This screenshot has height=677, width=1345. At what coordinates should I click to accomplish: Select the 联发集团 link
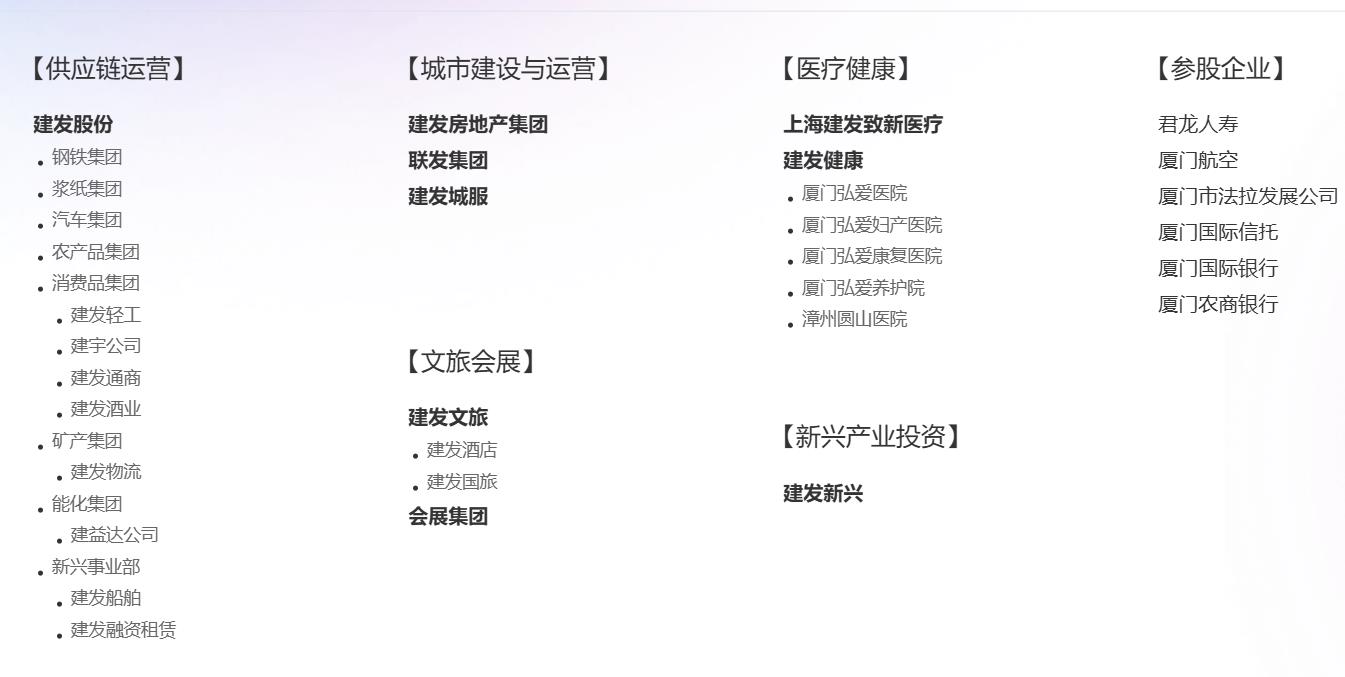click(x=448, y=161)
